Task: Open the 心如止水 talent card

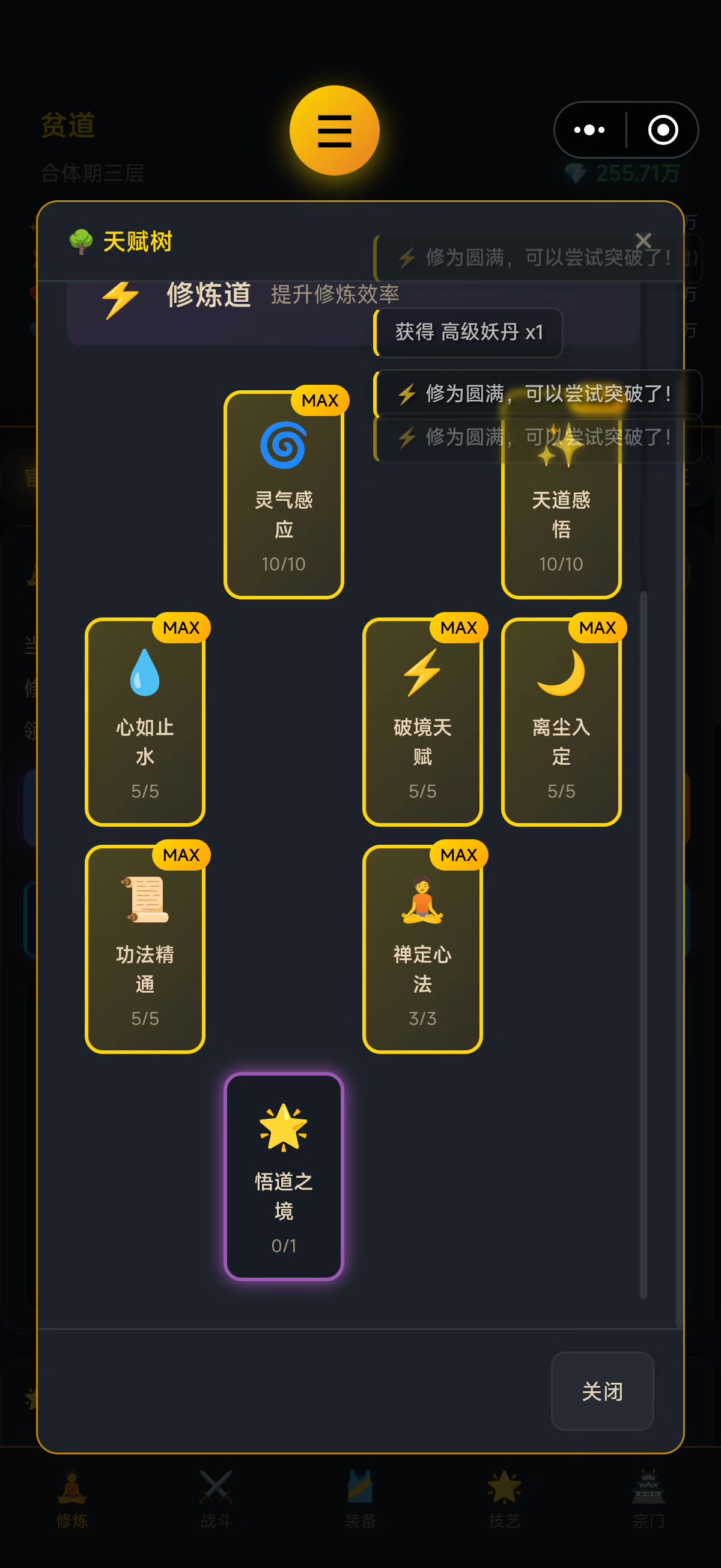Action: pyautogui.click(x=145, y=722)
